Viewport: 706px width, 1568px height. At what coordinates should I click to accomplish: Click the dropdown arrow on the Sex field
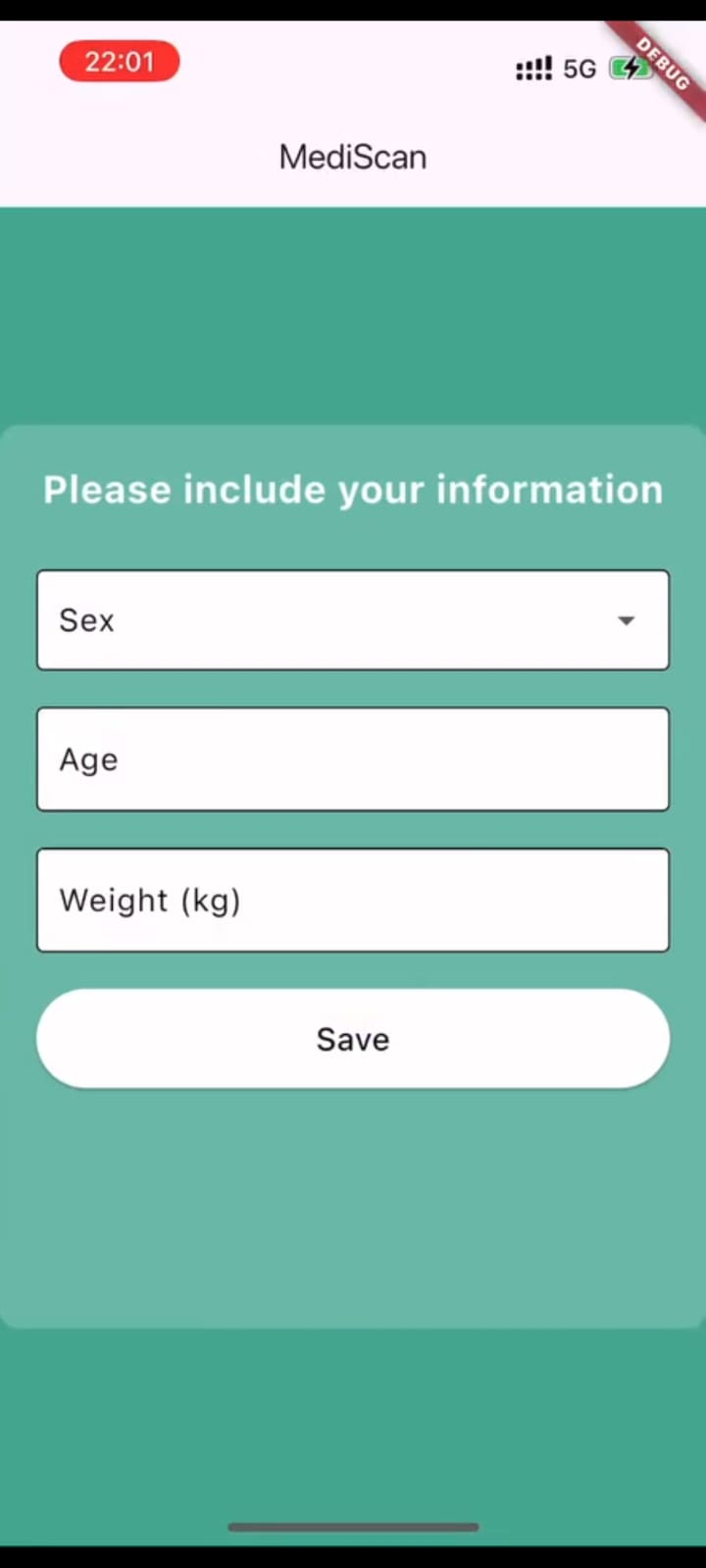point(626,619)
